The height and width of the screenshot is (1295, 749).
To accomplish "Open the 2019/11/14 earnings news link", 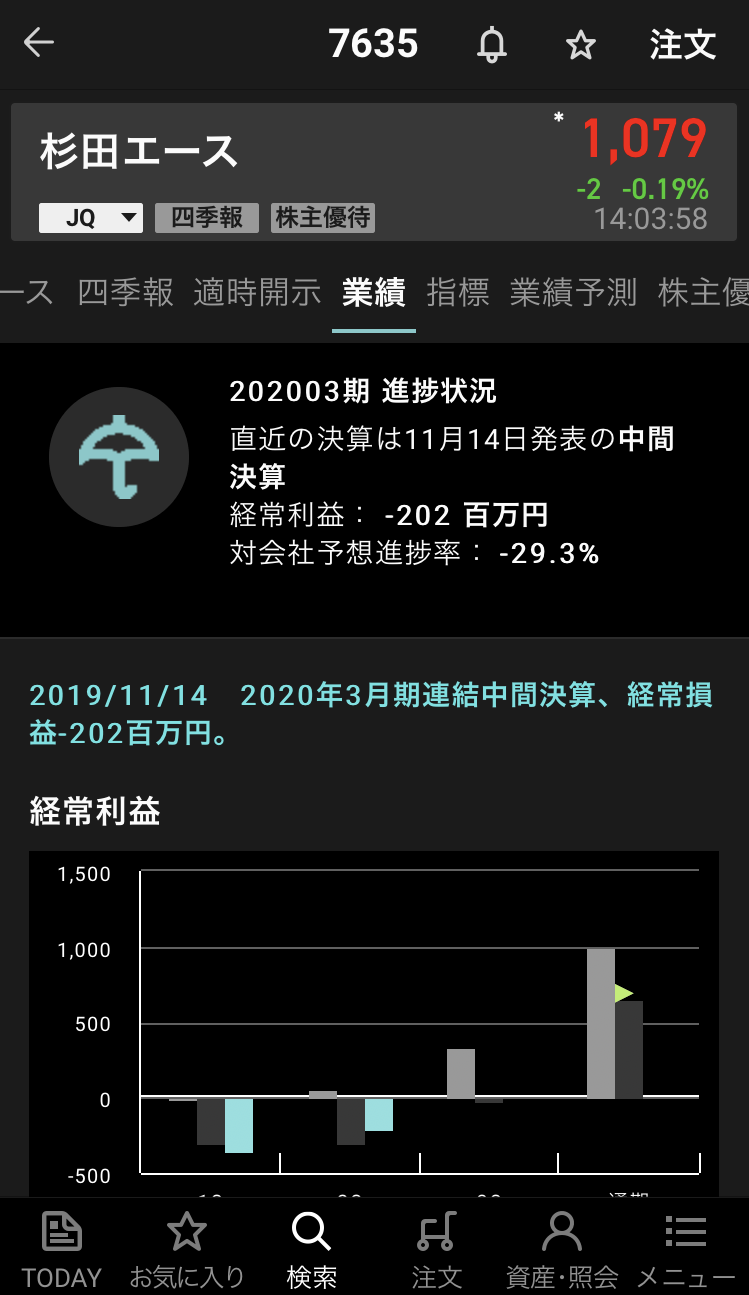I will tap(370, 714).
